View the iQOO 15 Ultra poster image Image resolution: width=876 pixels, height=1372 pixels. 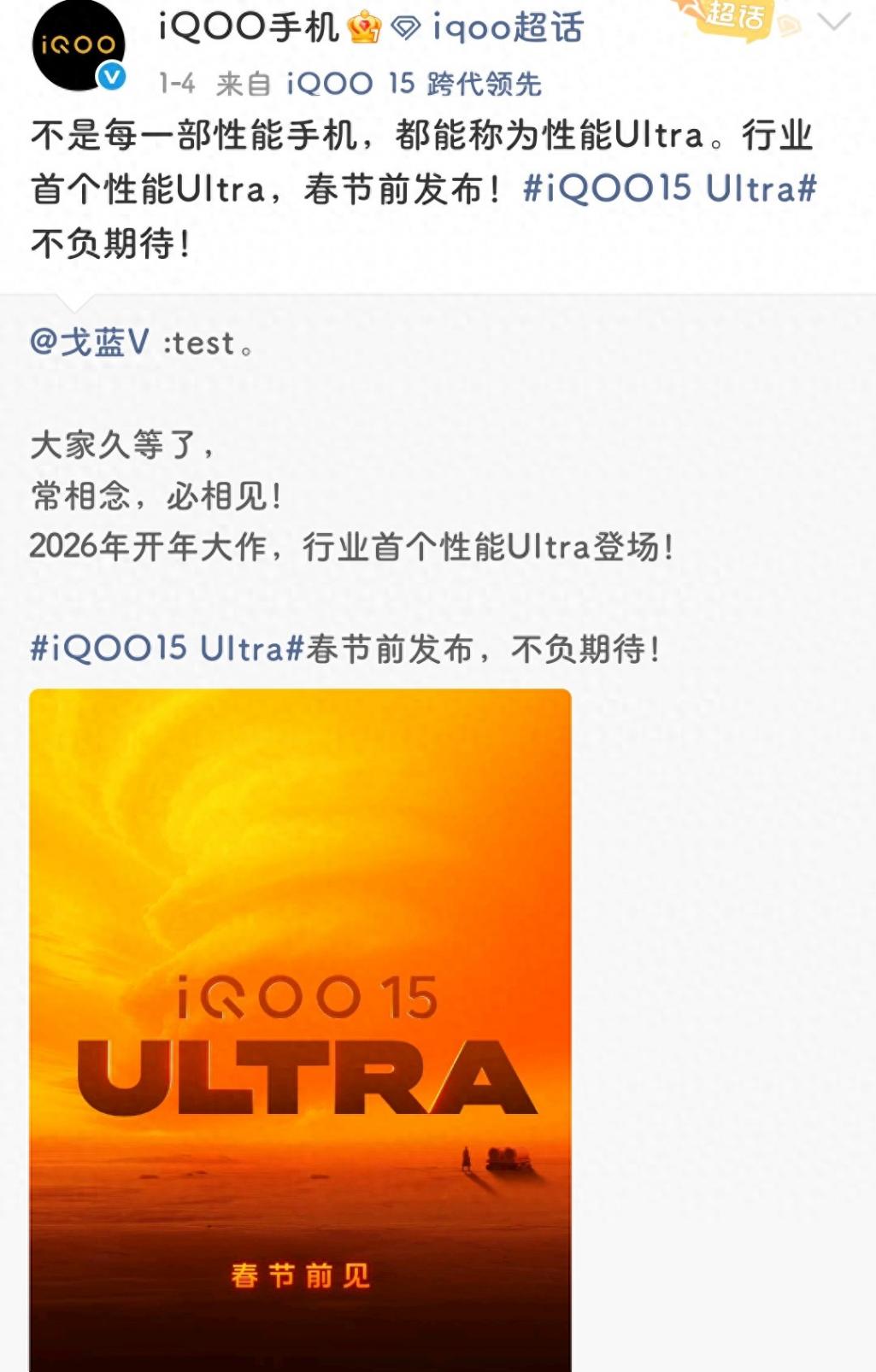300,1025
